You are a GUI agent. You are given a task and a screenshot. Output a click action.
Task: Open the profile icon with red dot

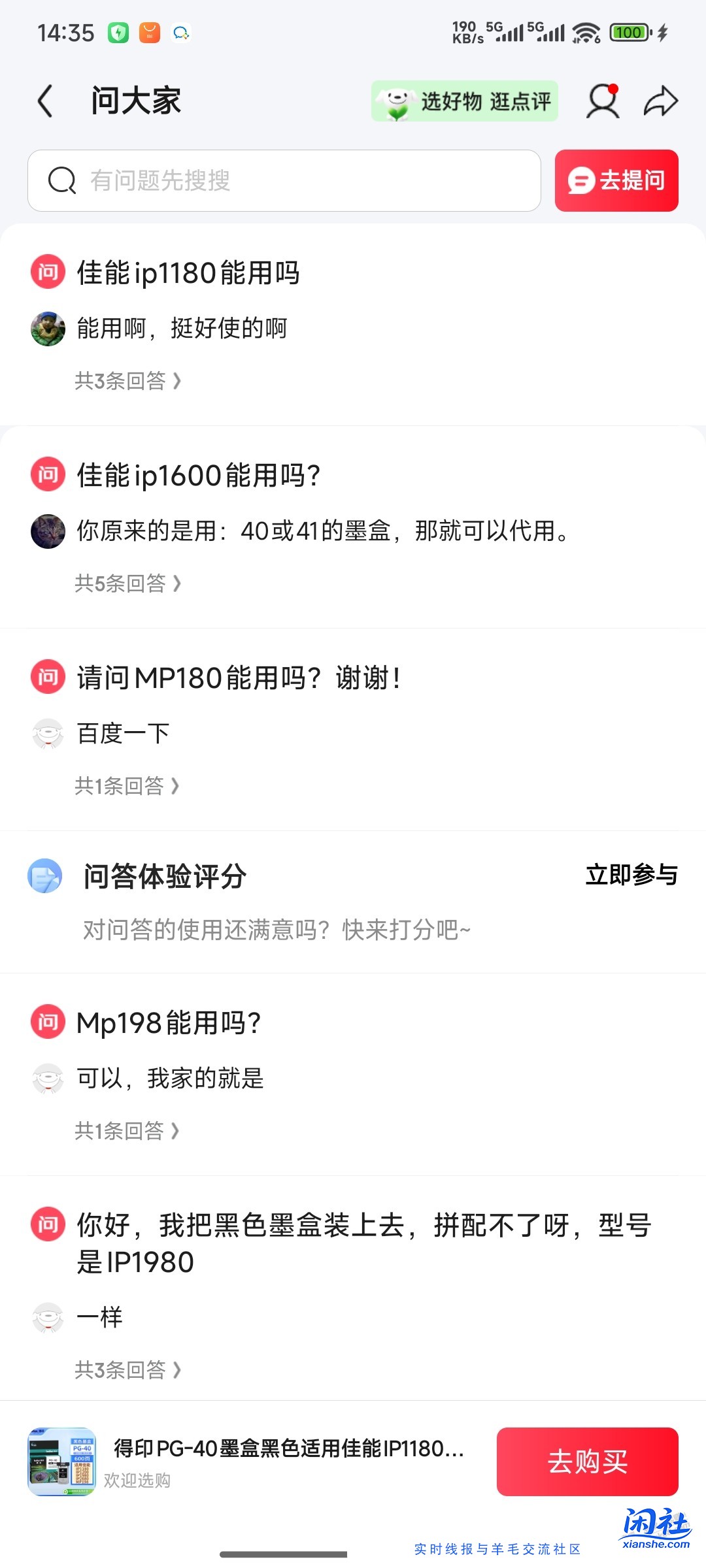pos(603,101)
